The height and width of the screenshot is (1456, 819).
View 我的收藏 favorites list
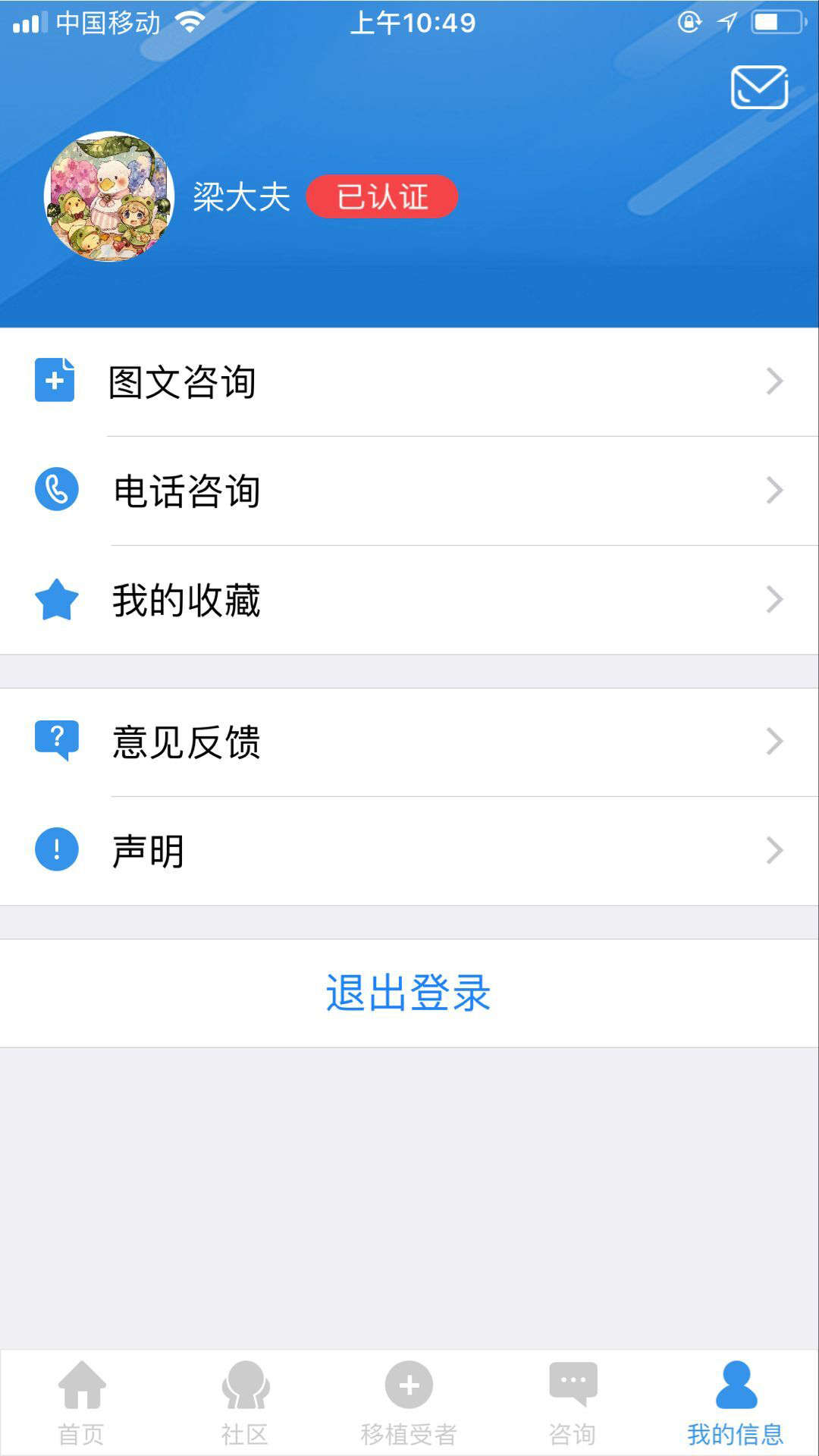[409, 600]
